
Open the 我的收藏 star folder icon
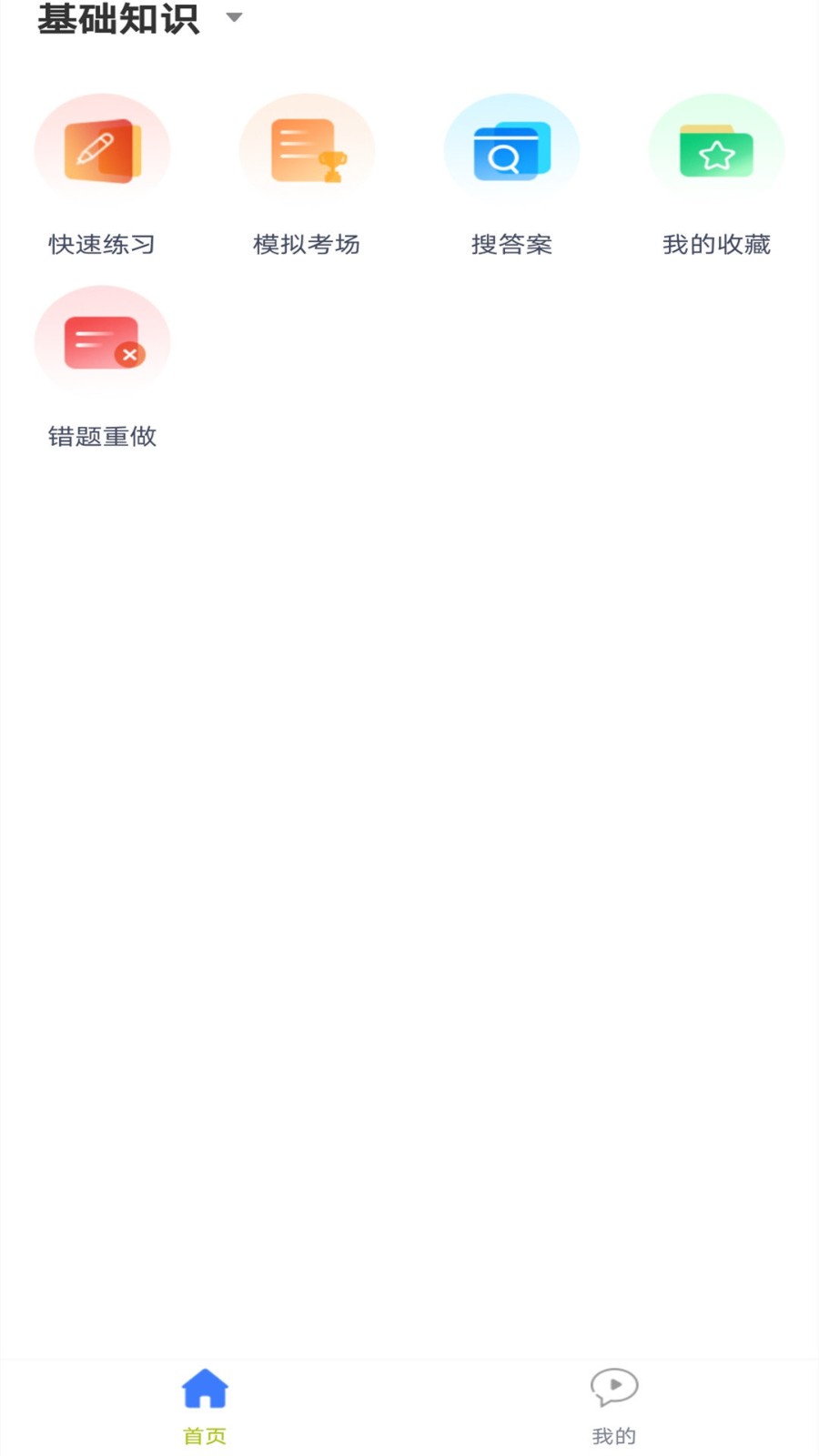[x=716, y=149]
